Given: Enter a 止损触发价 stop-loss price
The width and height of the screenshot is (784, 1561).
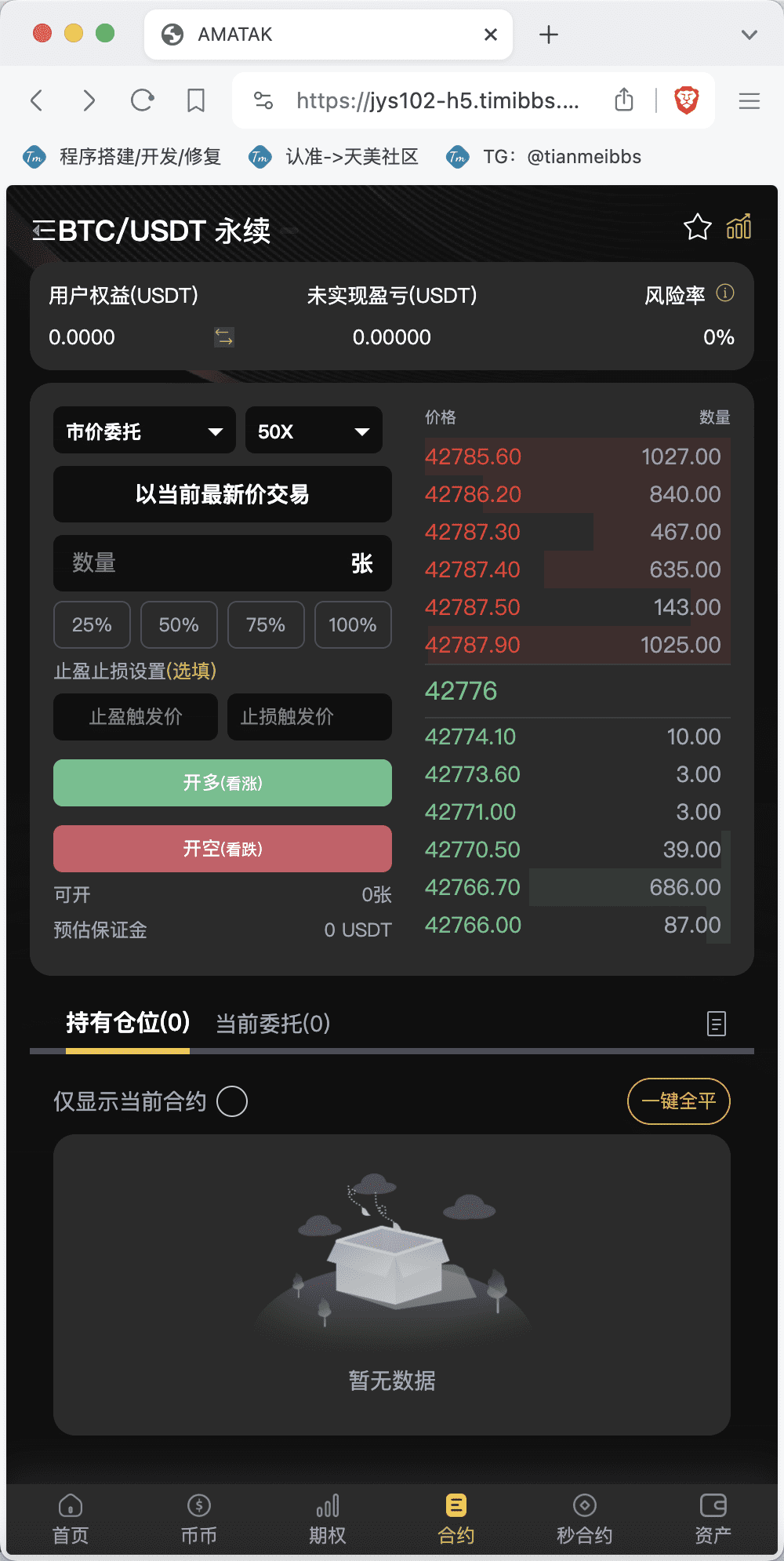Looking at the screenshot, I should pos(309,717).
